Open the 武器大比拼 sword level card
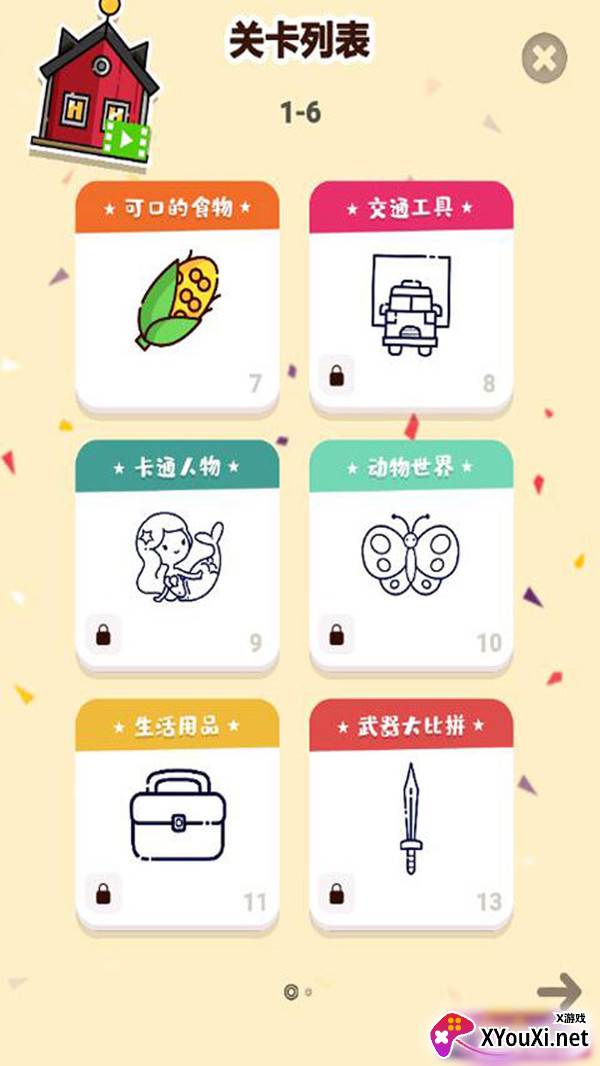This screenshot has height=1066, width=600. point(411,814)
